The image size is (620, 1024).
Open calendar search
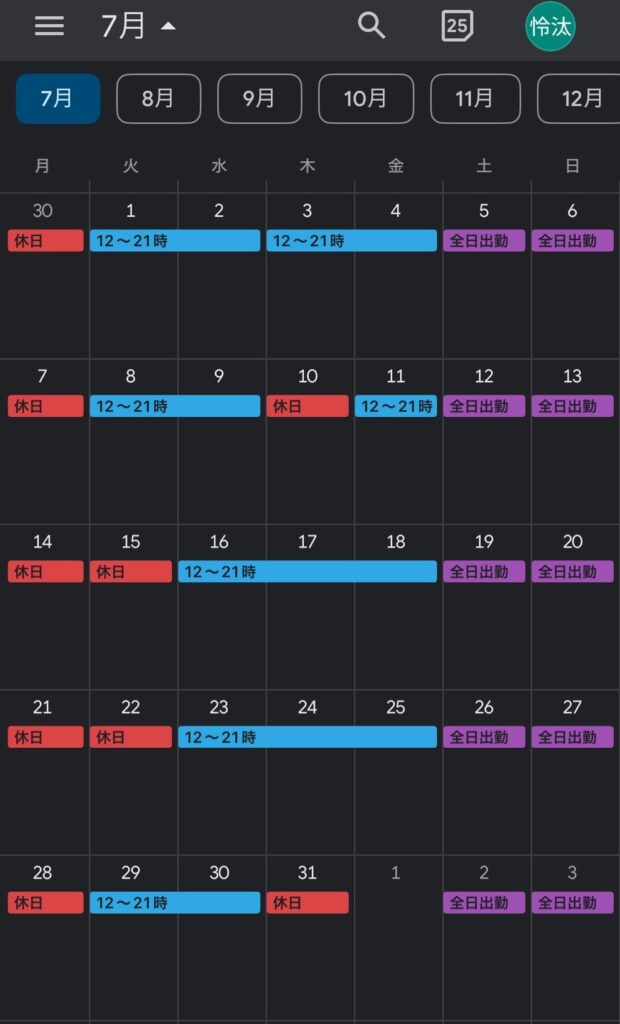(x=371, y=26)
